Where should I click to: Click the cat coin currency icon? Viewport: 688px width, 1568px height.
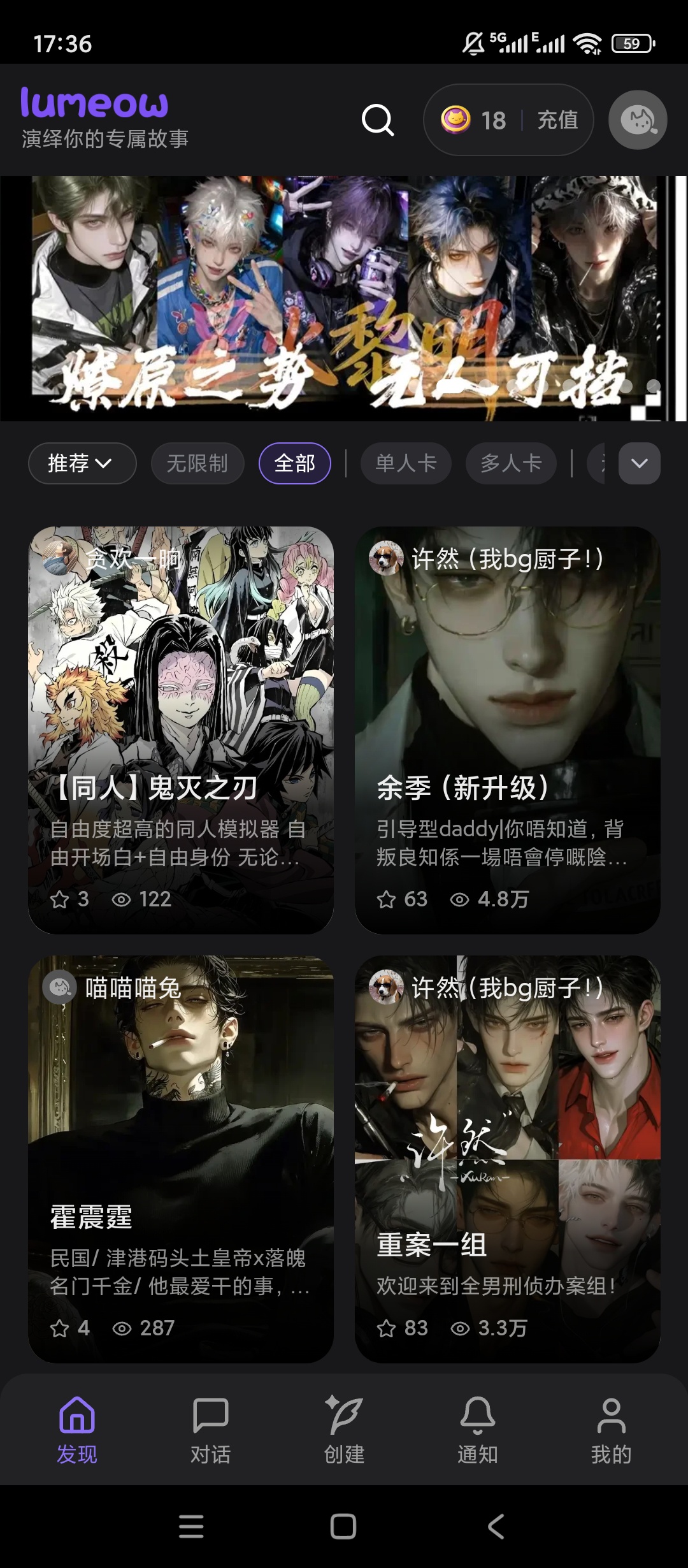(x=456, y=119)
